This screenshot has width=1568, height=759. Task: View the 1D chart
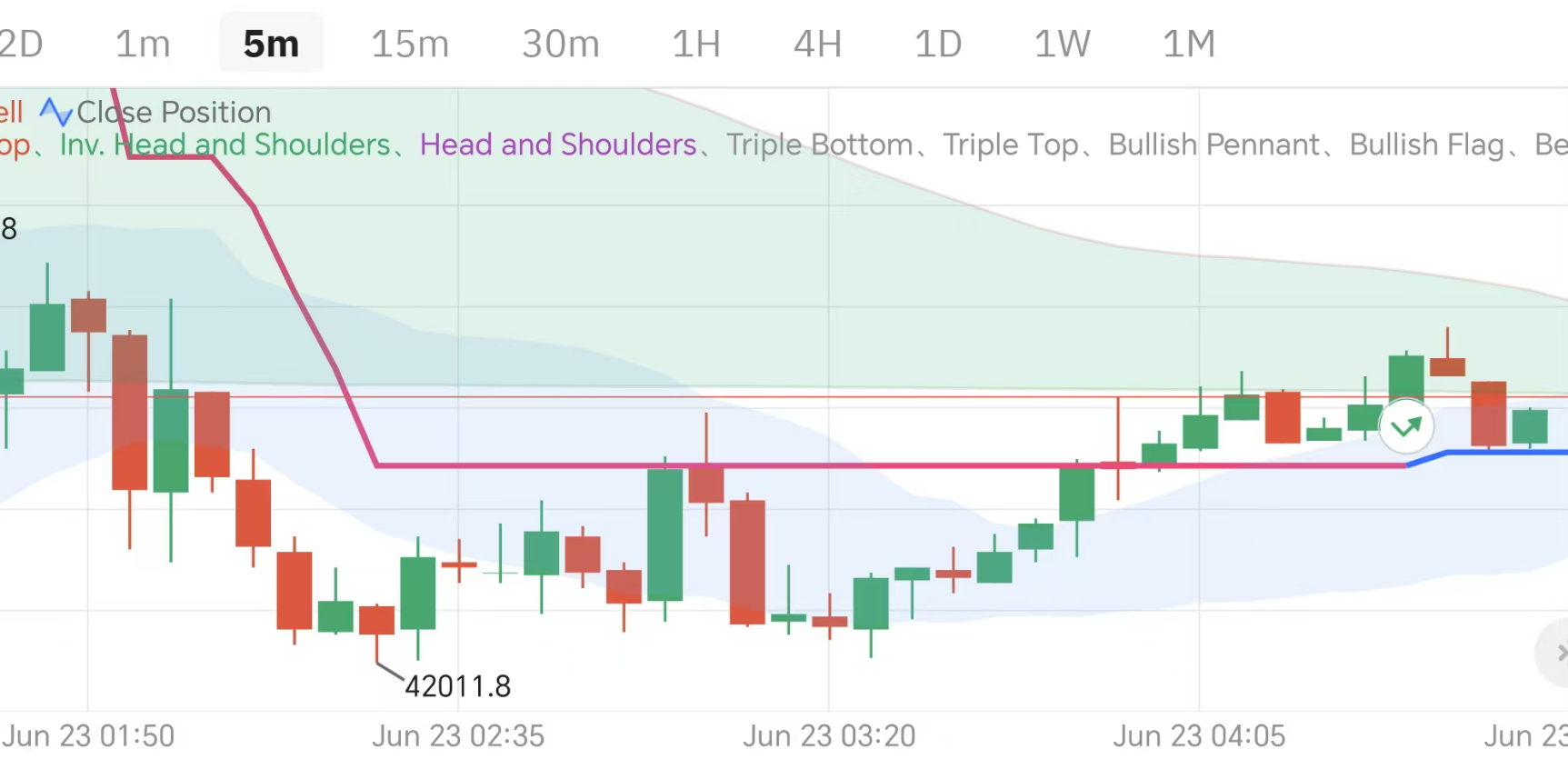coord(938,44)
